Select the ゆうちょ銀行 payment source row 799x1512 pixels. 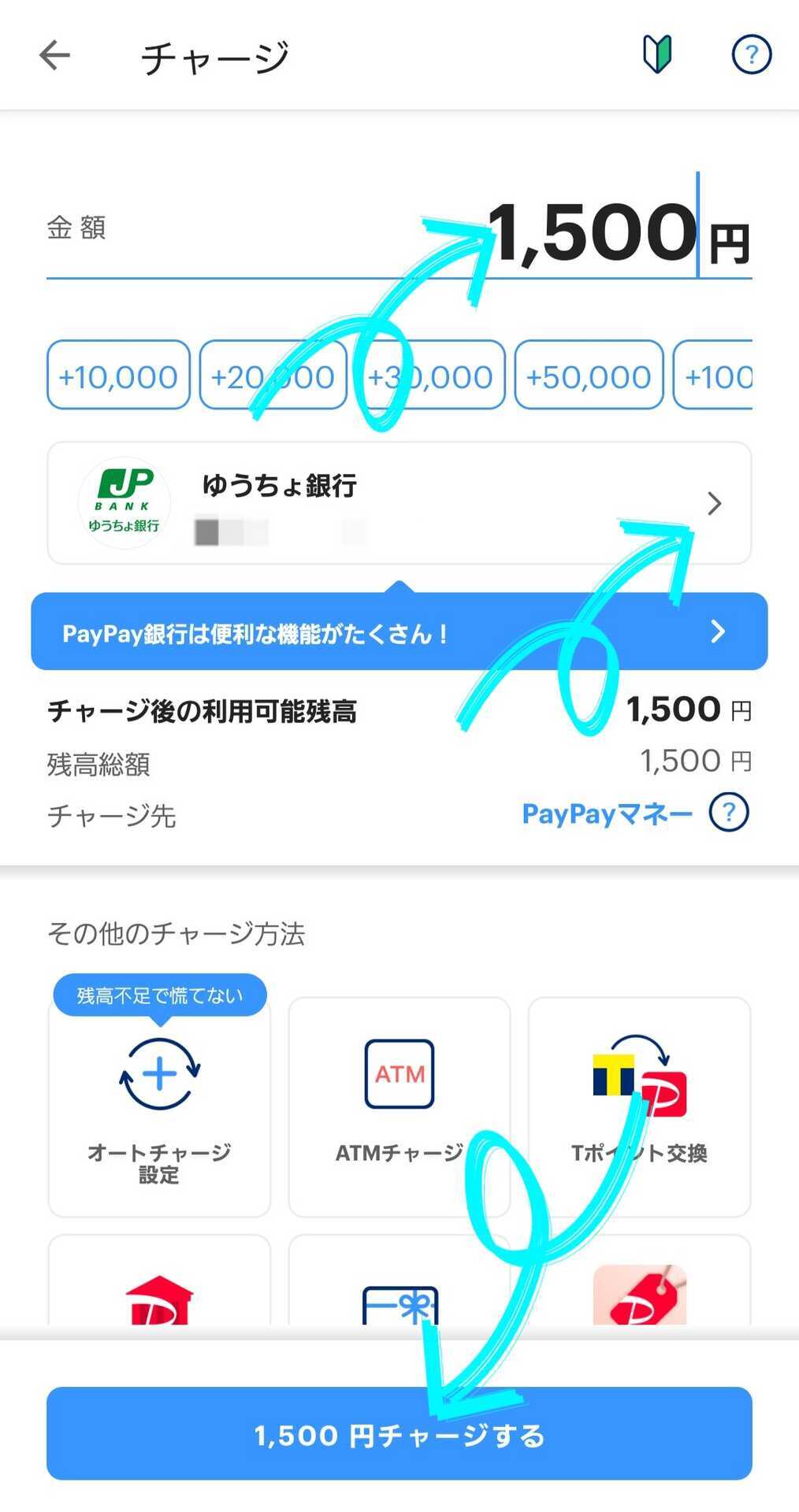[x=399, y=503]
